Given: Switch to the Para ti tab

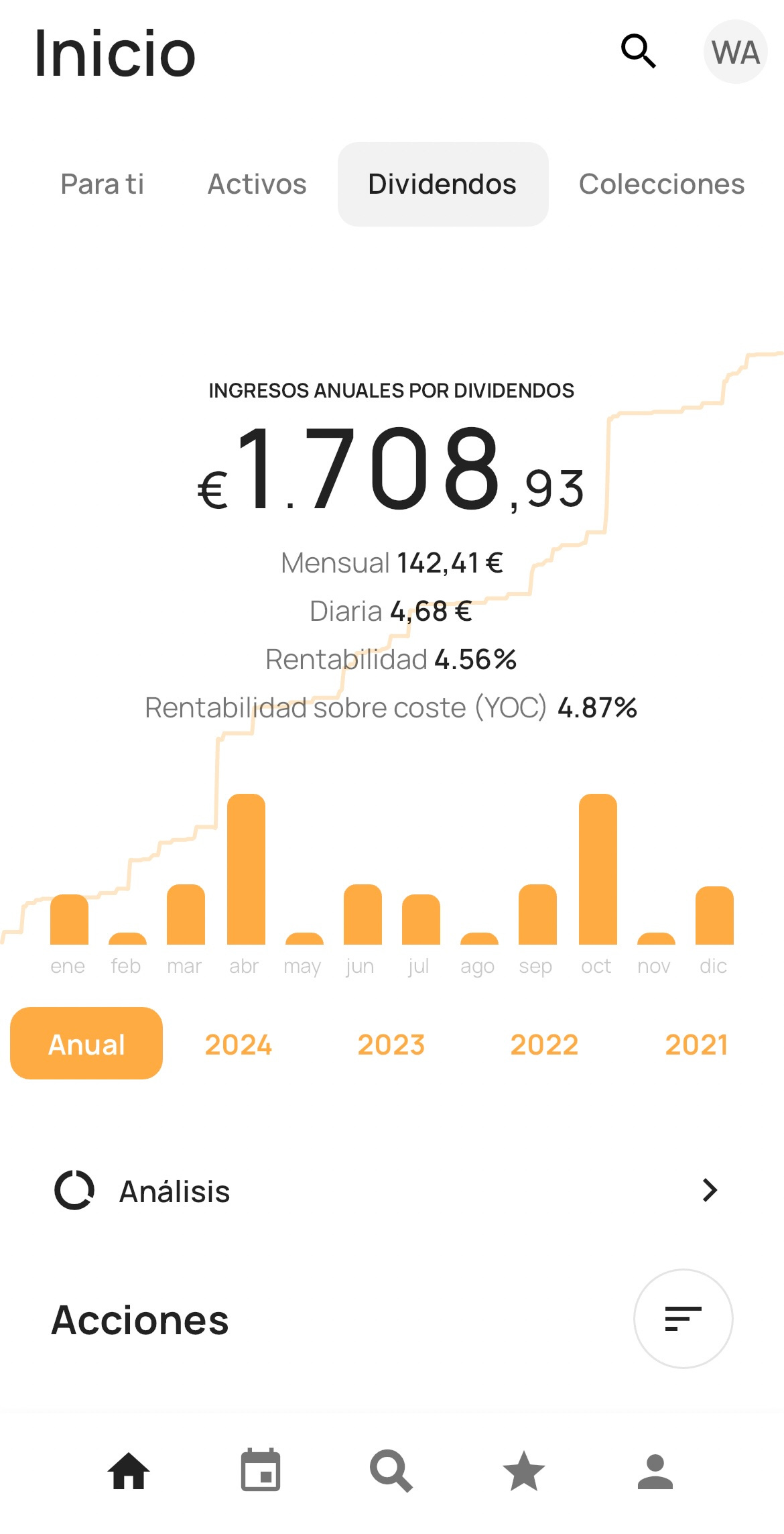Looking at the screenshot, I should [103, 184].
